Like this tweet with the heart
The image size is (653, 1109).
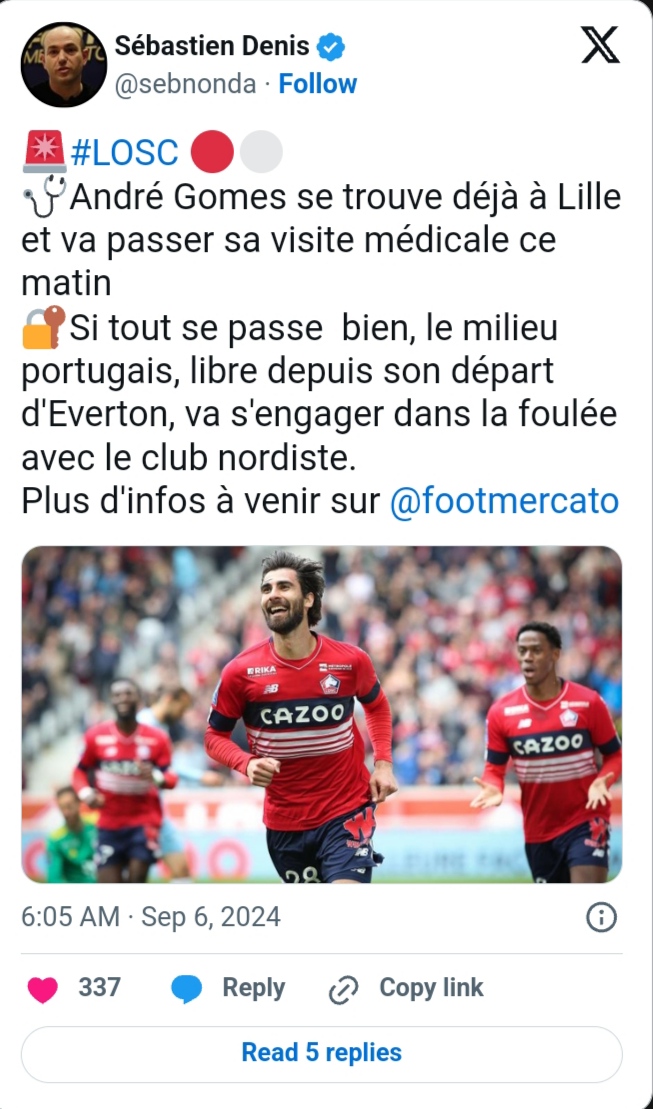pos(42,989)
